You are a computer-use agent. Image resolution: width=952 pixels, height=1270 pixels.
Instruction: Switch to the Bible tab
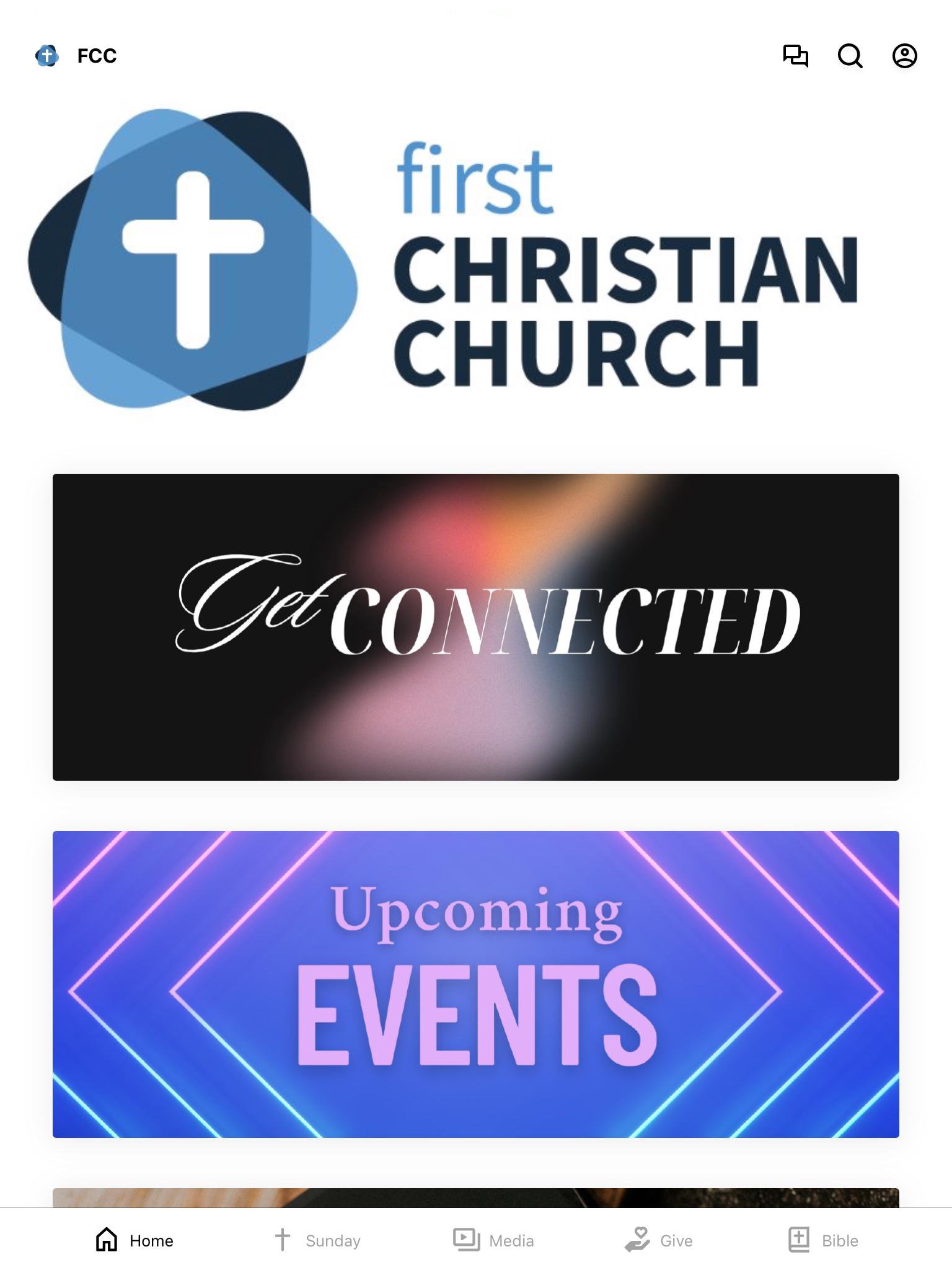point(823,1240)
